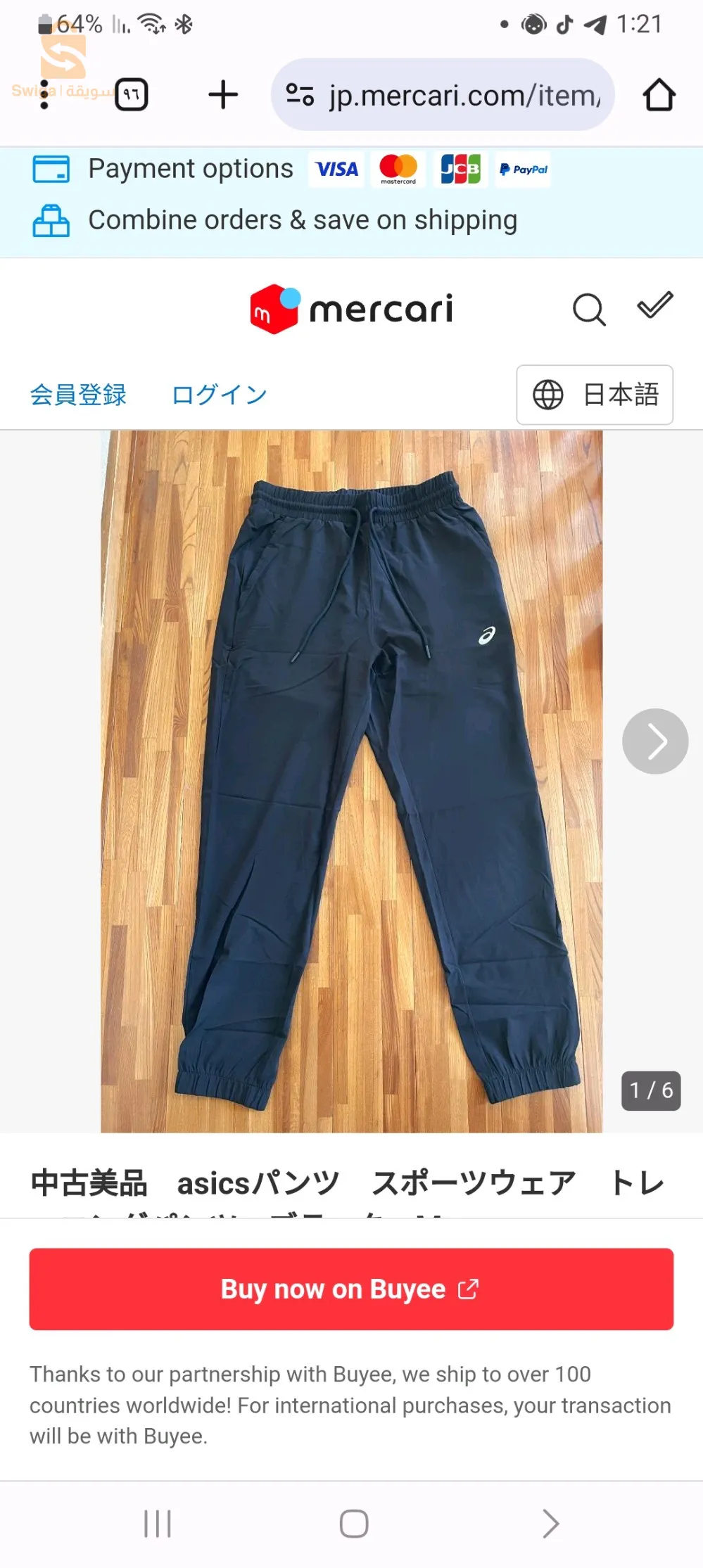Change language with the 日本語 selector
Viewport: 703px width, 1568px height.
(595, 395)
